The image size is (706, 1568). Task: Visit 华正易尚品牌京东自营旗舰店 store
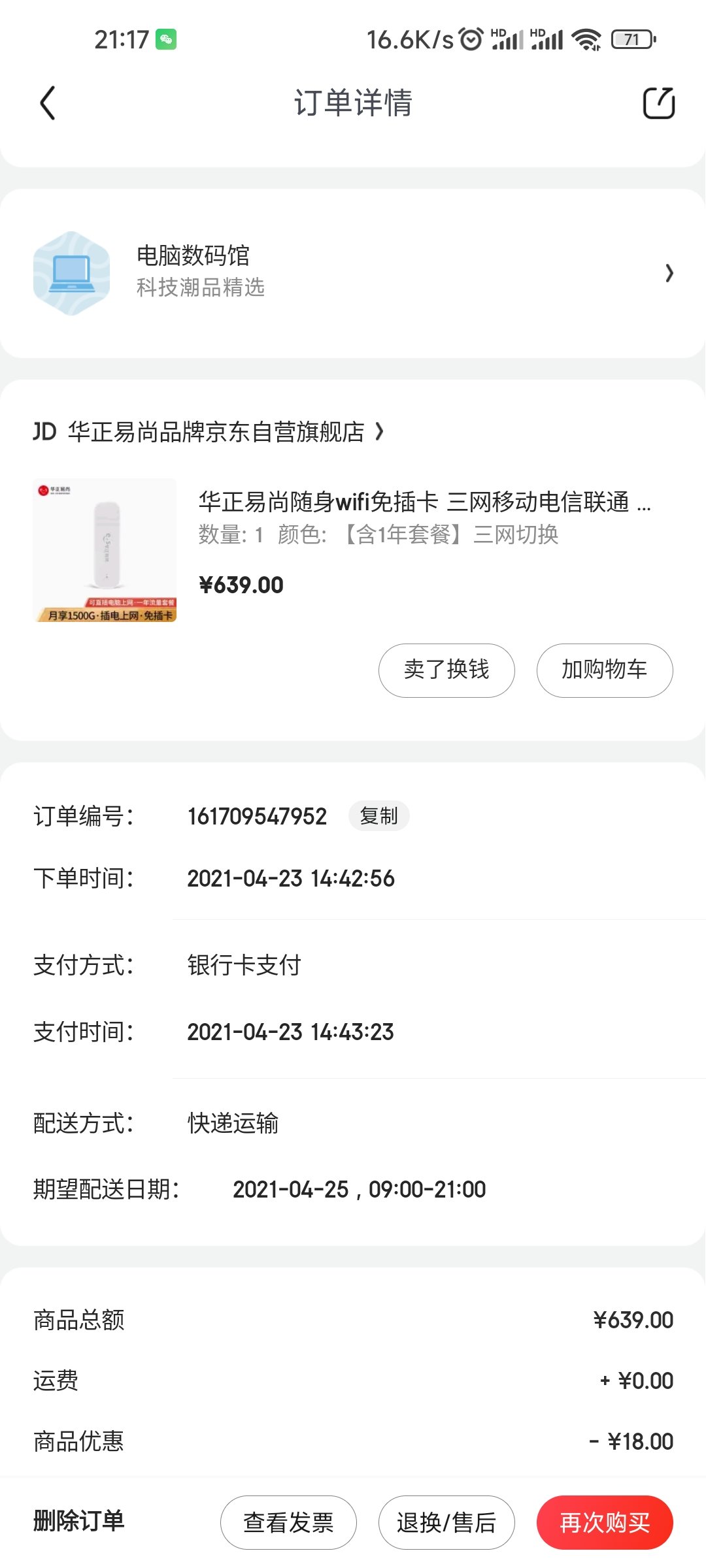pyautogui.click(x=216, y=432)
